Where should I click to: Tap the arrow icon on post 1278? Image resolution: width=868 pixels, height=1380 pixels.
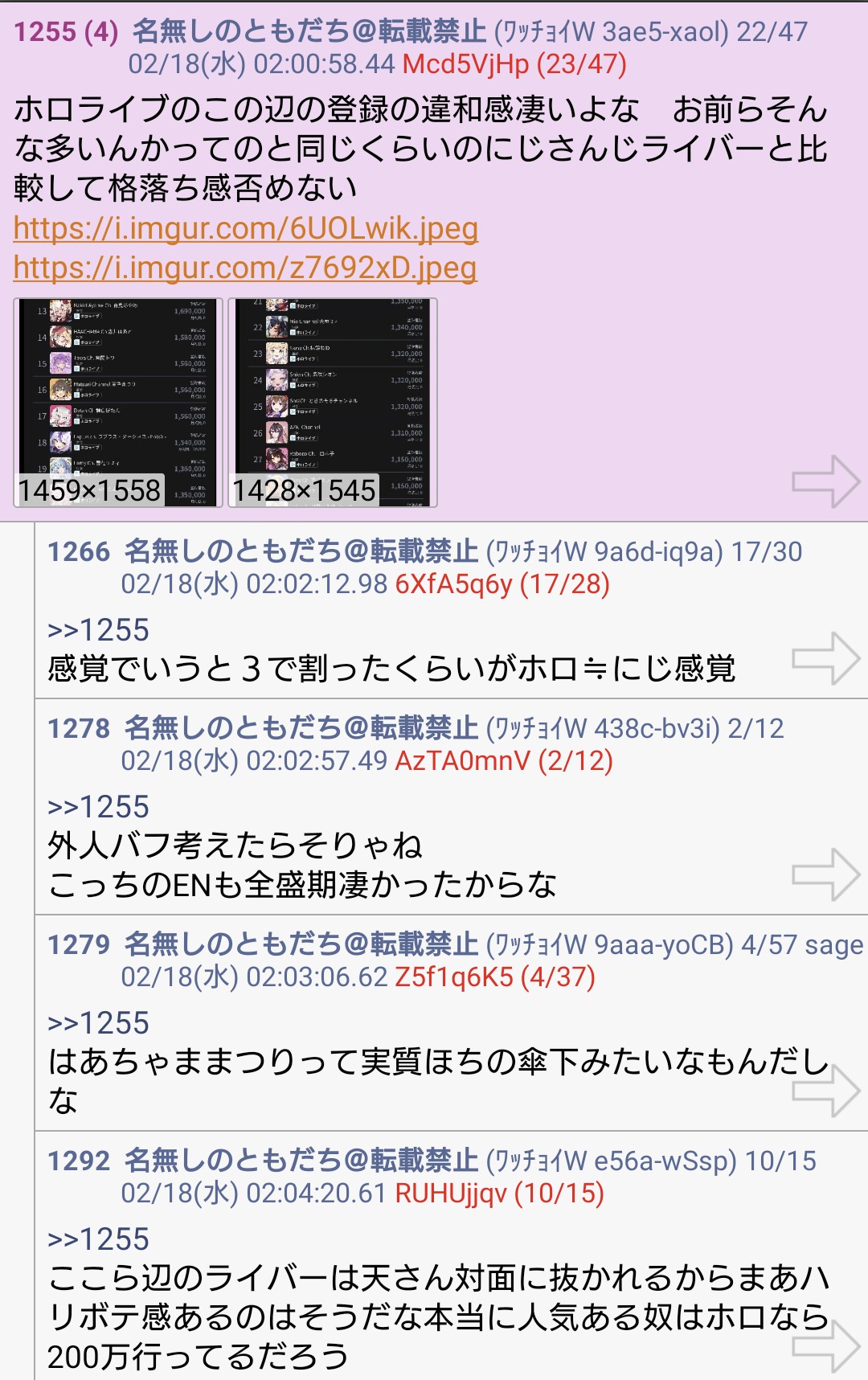825,874
